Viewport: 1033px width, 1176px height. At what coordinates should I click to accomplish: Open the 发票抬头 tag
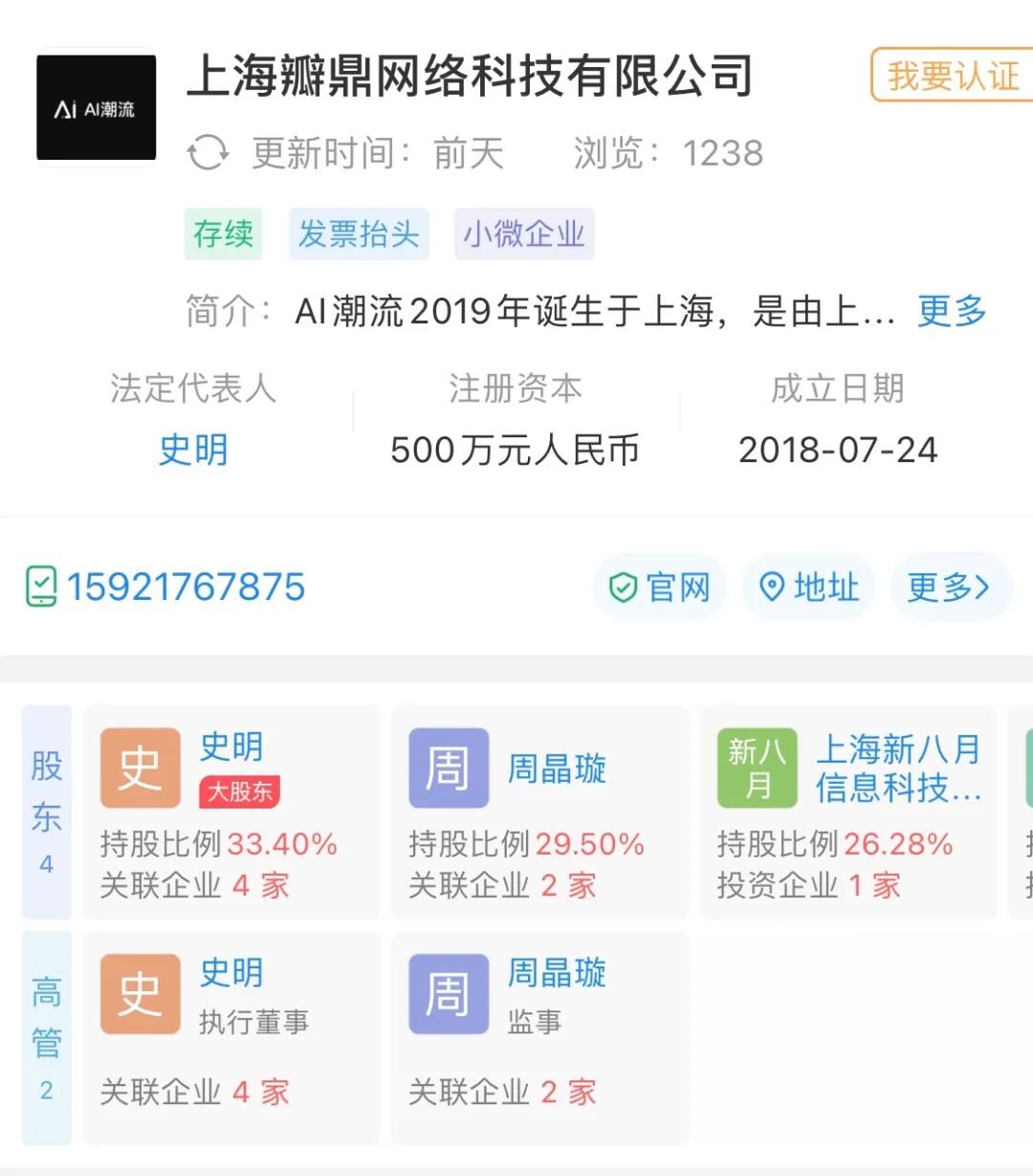point(359,234)
